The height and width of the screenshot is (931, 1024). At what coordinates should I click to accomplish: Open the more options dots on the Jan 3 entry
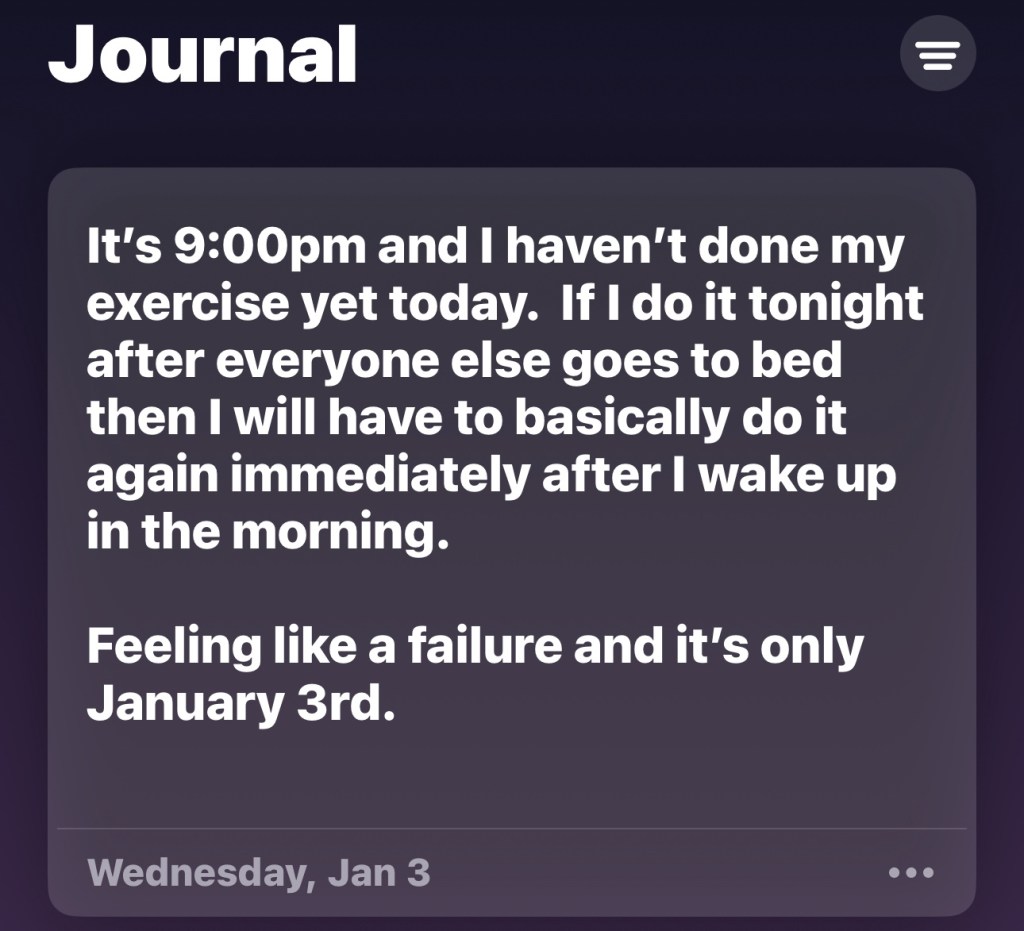[x=911, y=873]
